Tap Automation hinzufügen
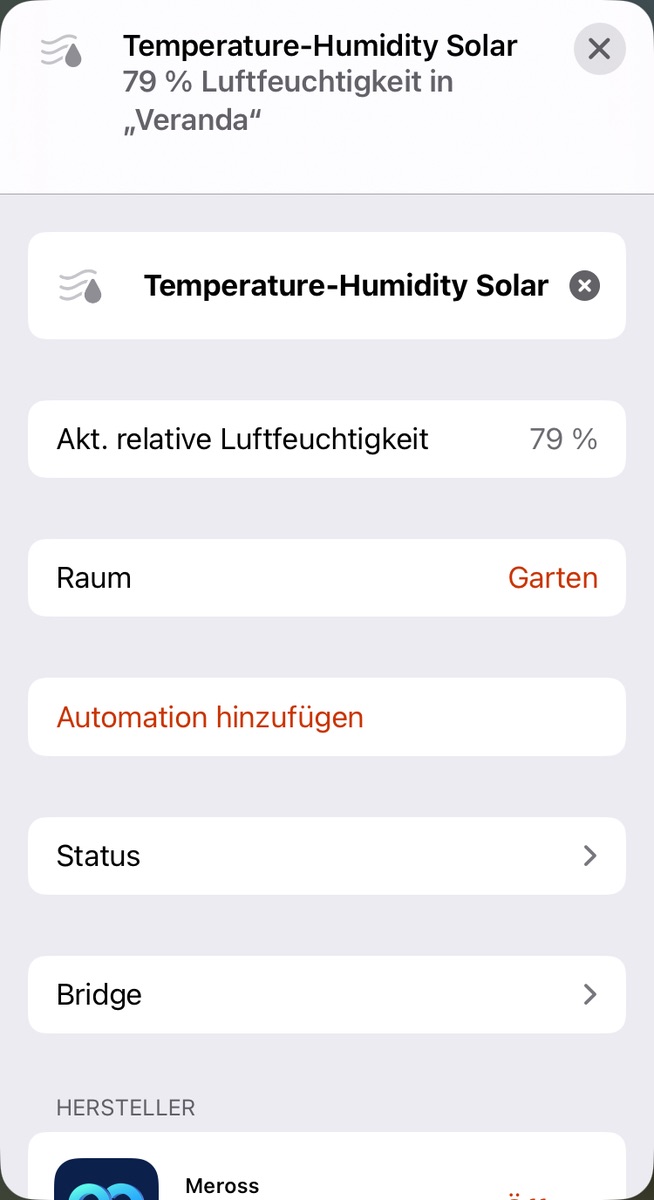This screenshot has width=654, height=1200. (210, 717)
